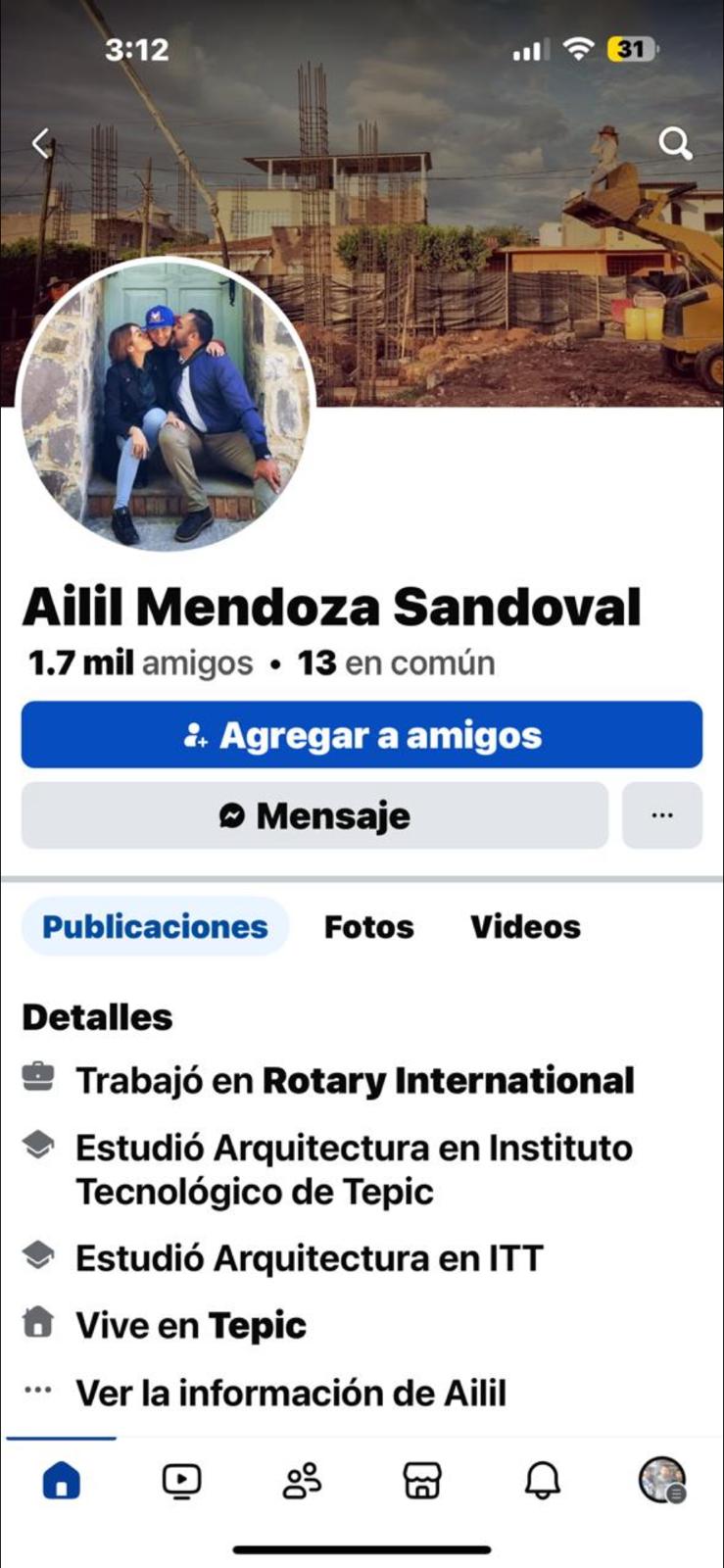View Ailil's profile picture
Screen dimensions: 724x1568
click(165, 404)
